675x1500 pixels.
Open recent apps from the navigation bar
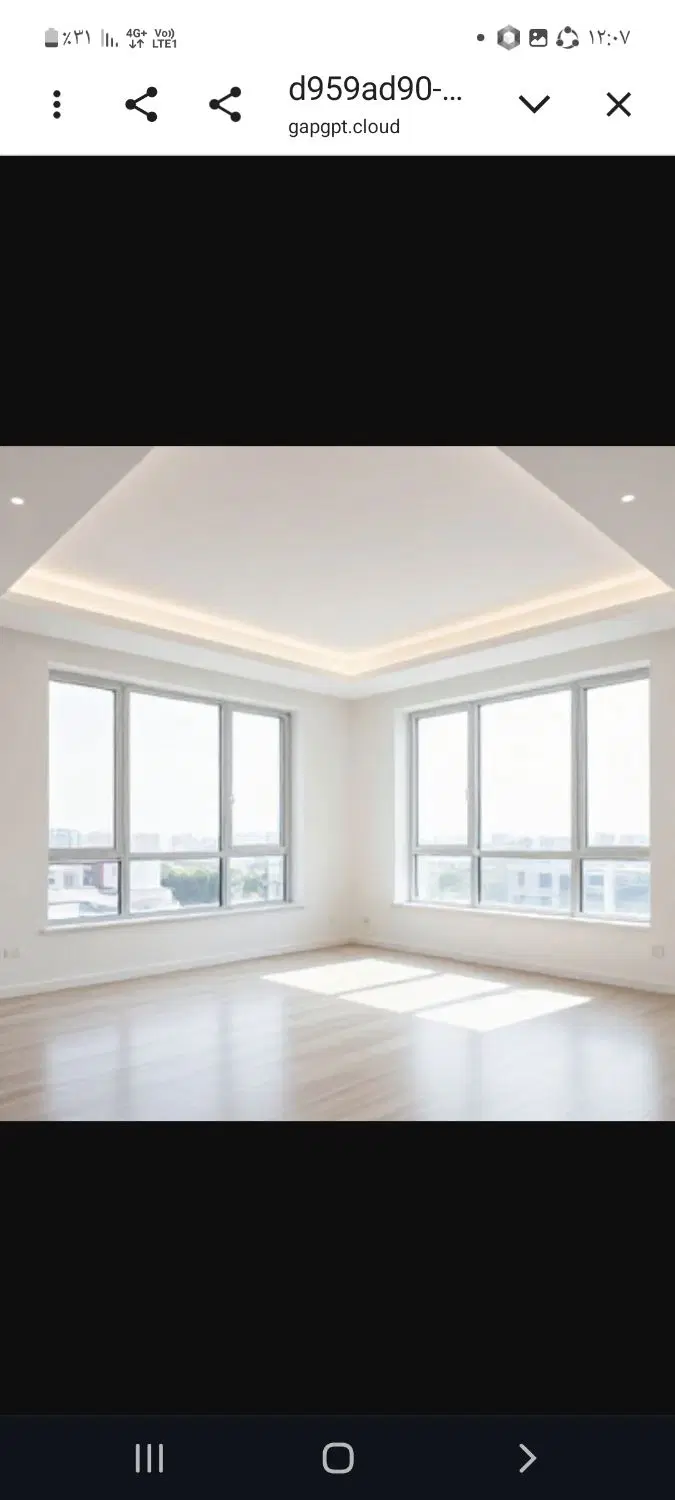[149, 1458]
